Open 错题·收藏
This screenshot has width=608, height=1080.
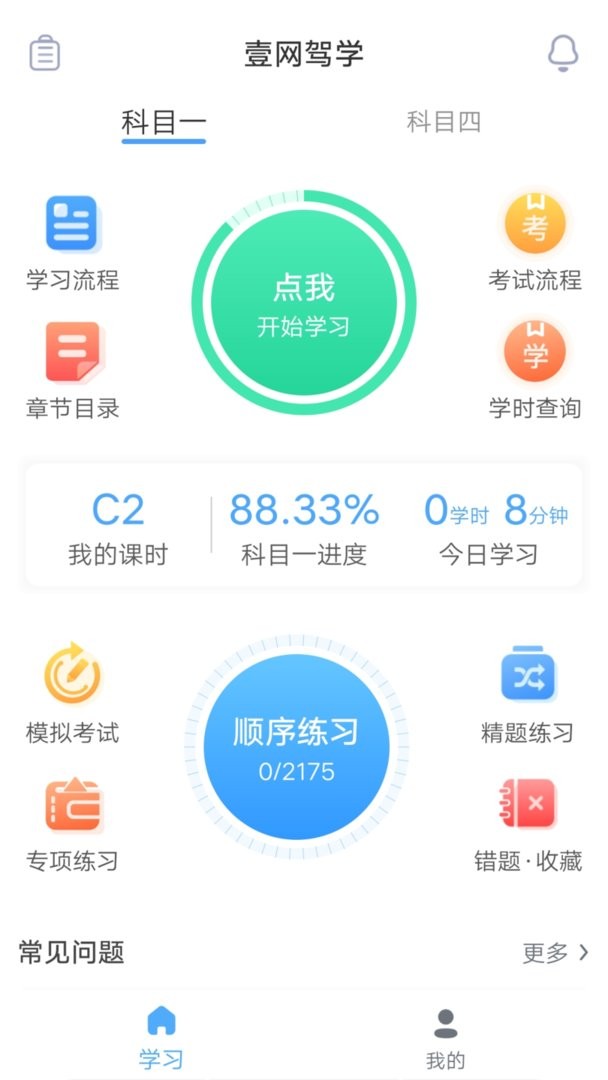tap(528, 823)
